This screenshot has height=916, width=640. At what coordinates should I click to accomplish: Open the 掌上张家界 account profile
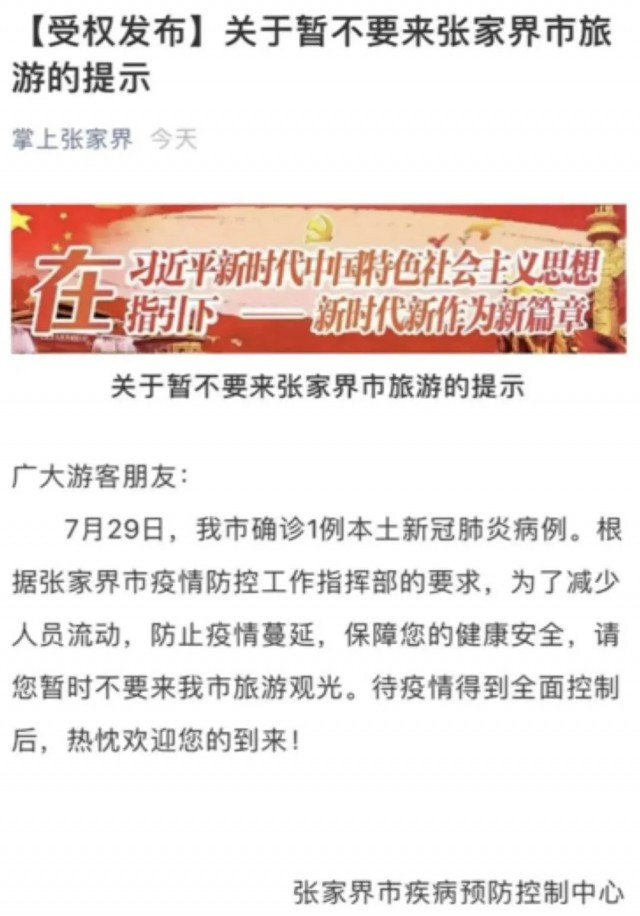[72, 139]
